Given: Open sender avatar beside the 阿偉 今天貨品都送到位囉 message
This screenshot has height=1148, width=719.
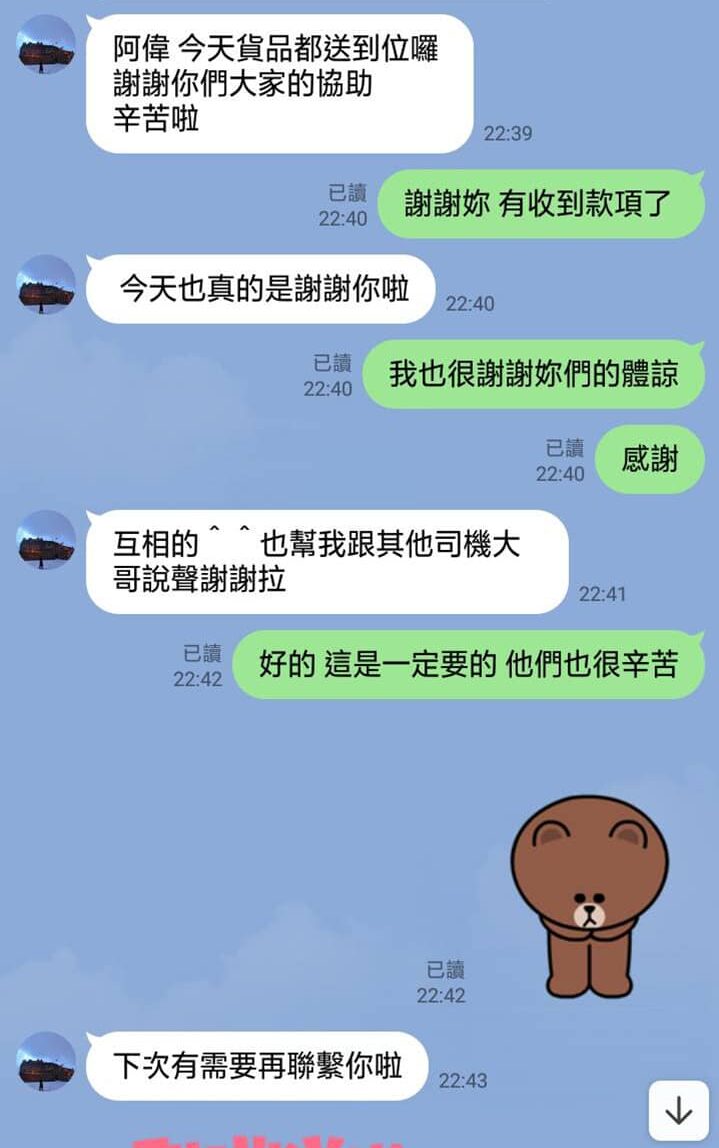Looking at the screenshot, I should click(46, 44).
